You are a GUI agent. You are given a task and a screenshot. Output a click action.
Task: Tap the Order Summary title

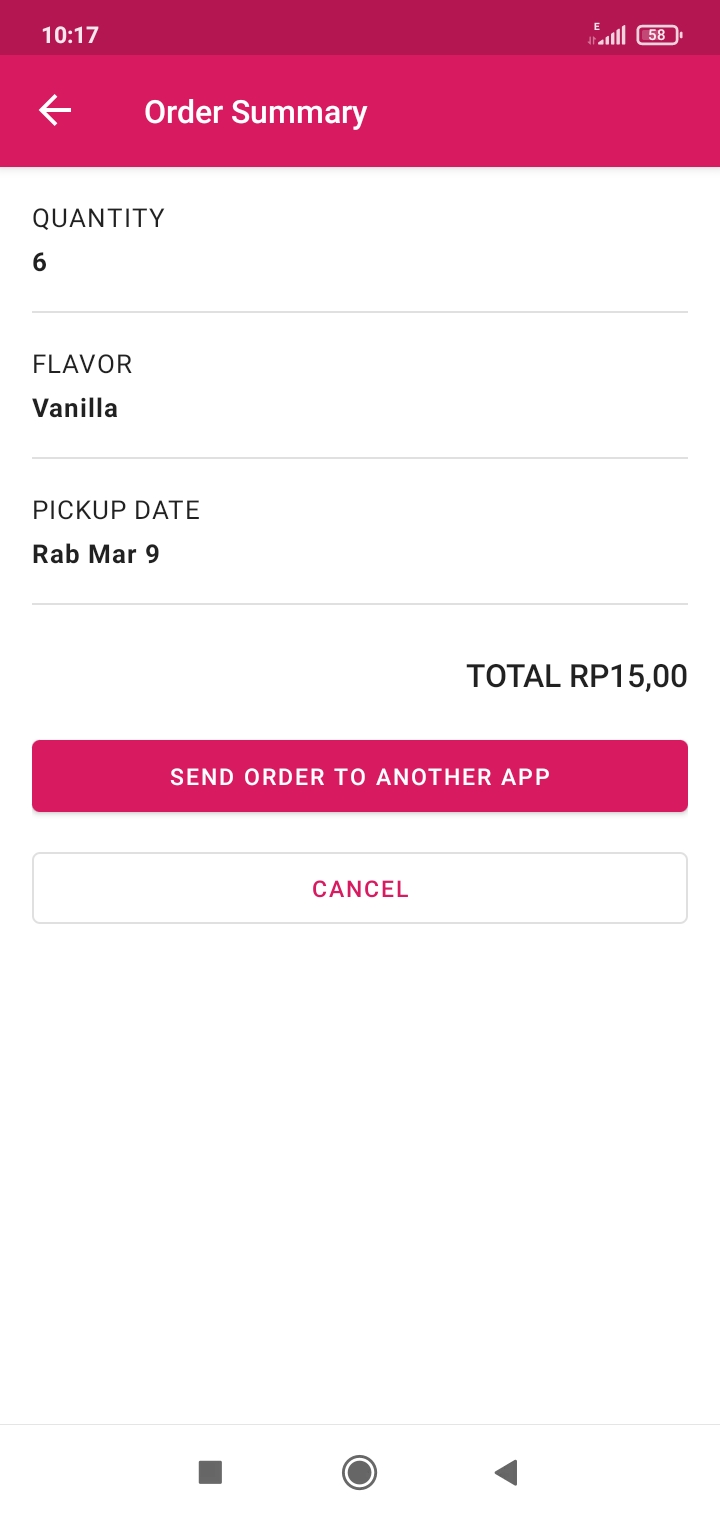coord(256,111)
